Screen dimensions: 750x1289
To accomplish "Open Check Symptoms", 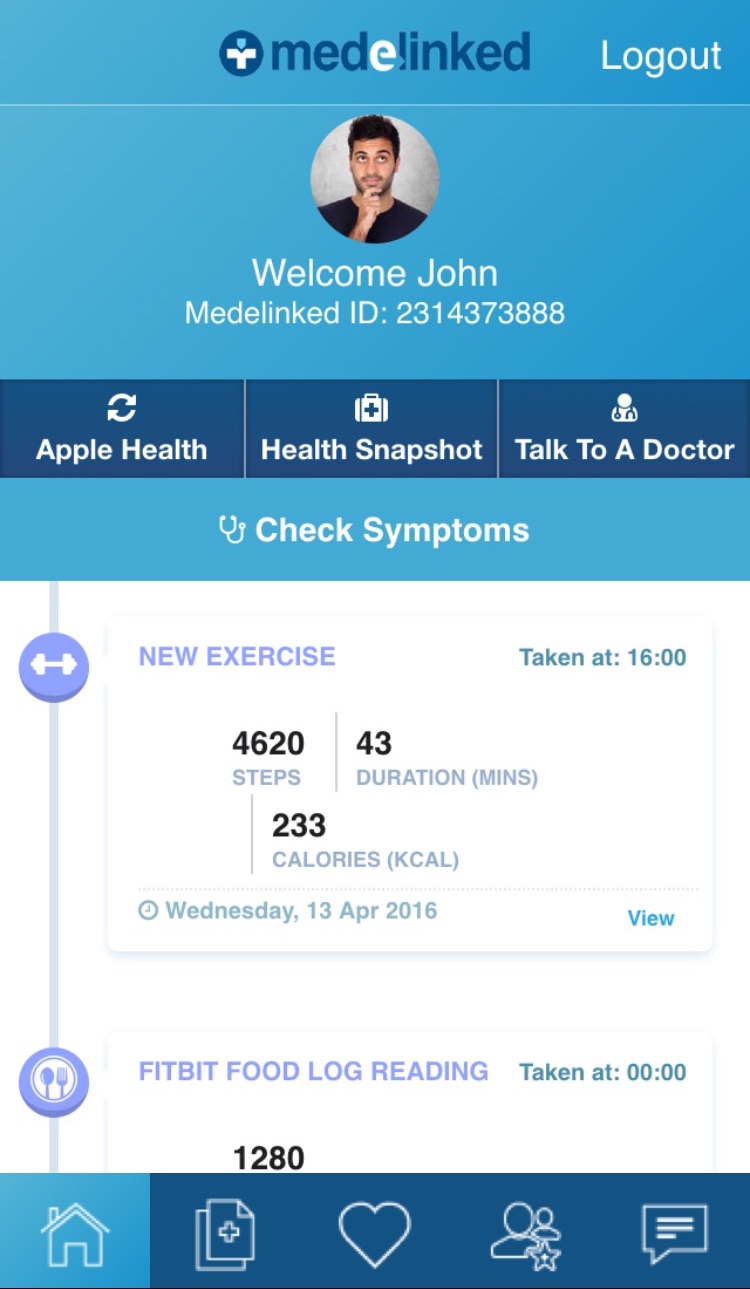I will (x=375, y=530).
